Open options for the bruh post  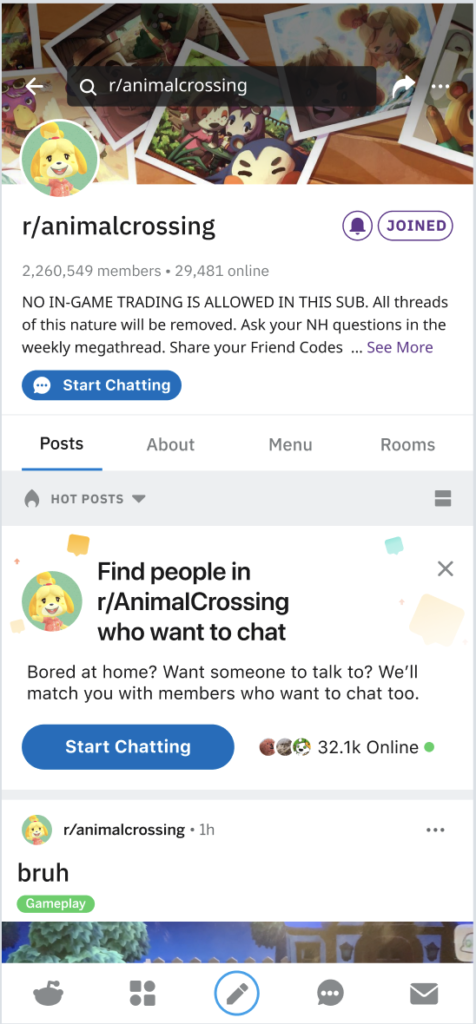pos(435,830)
